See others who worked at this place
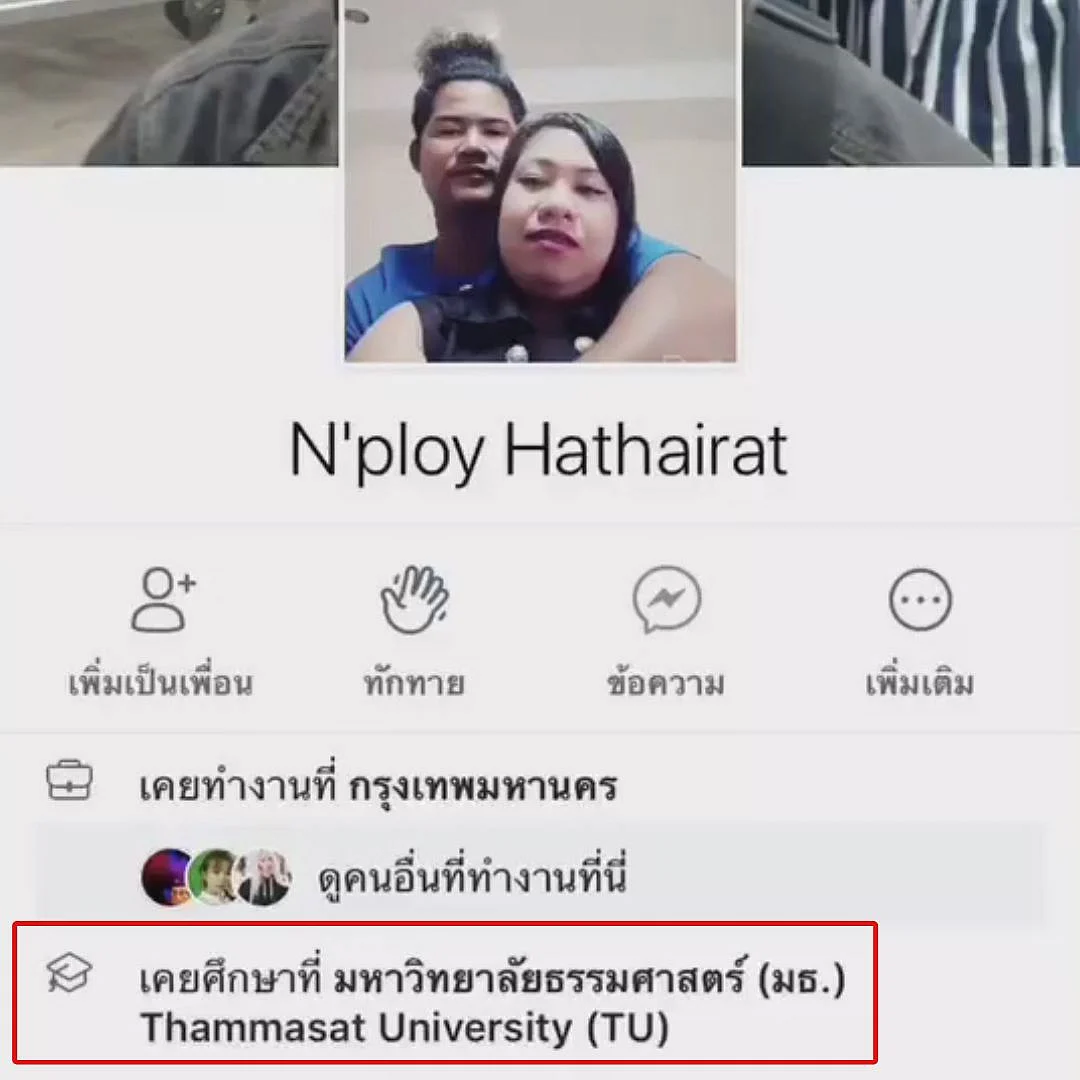Viewport: 1080px width, 1080px height. (x=471, y=879)
